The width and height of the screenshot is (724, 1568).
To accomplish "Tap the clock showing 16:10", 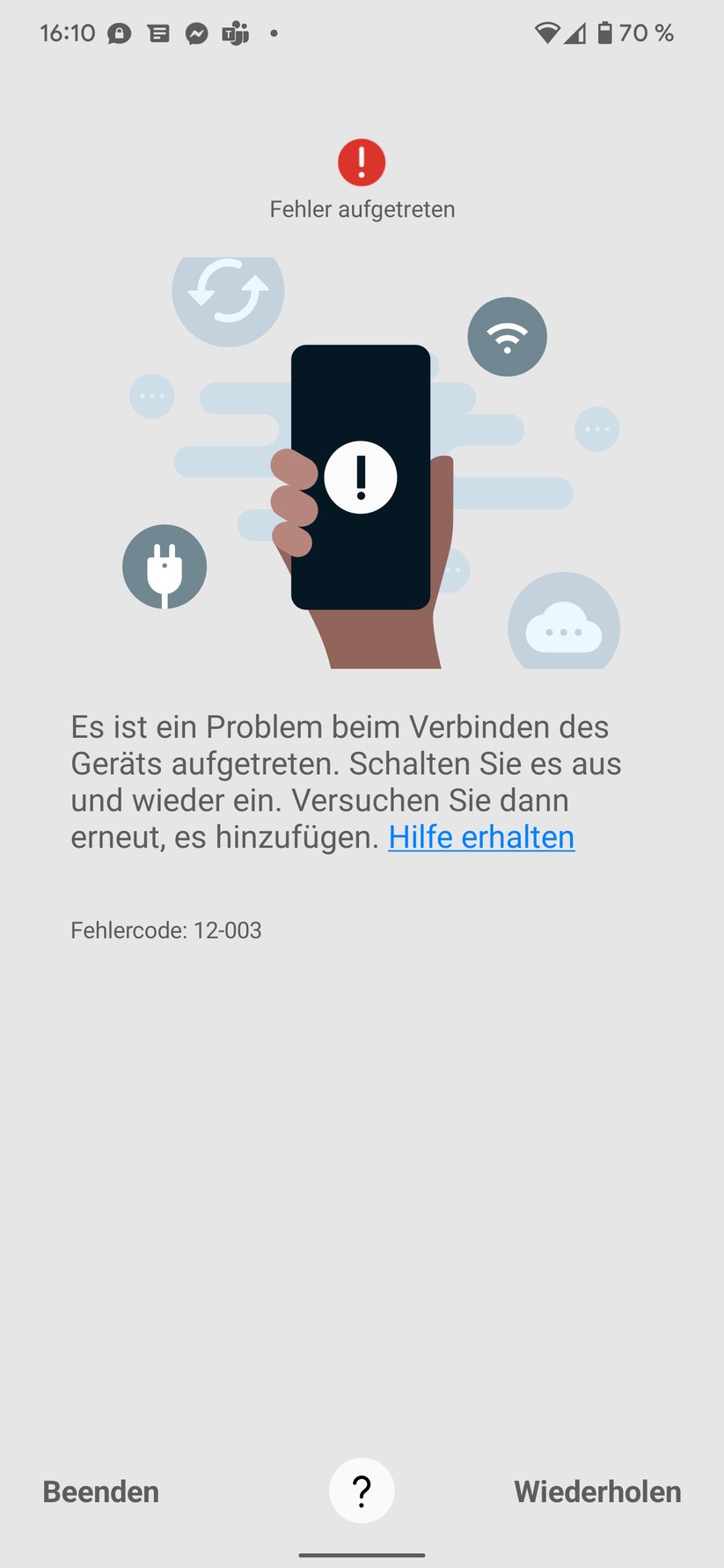I will (68, 33).
